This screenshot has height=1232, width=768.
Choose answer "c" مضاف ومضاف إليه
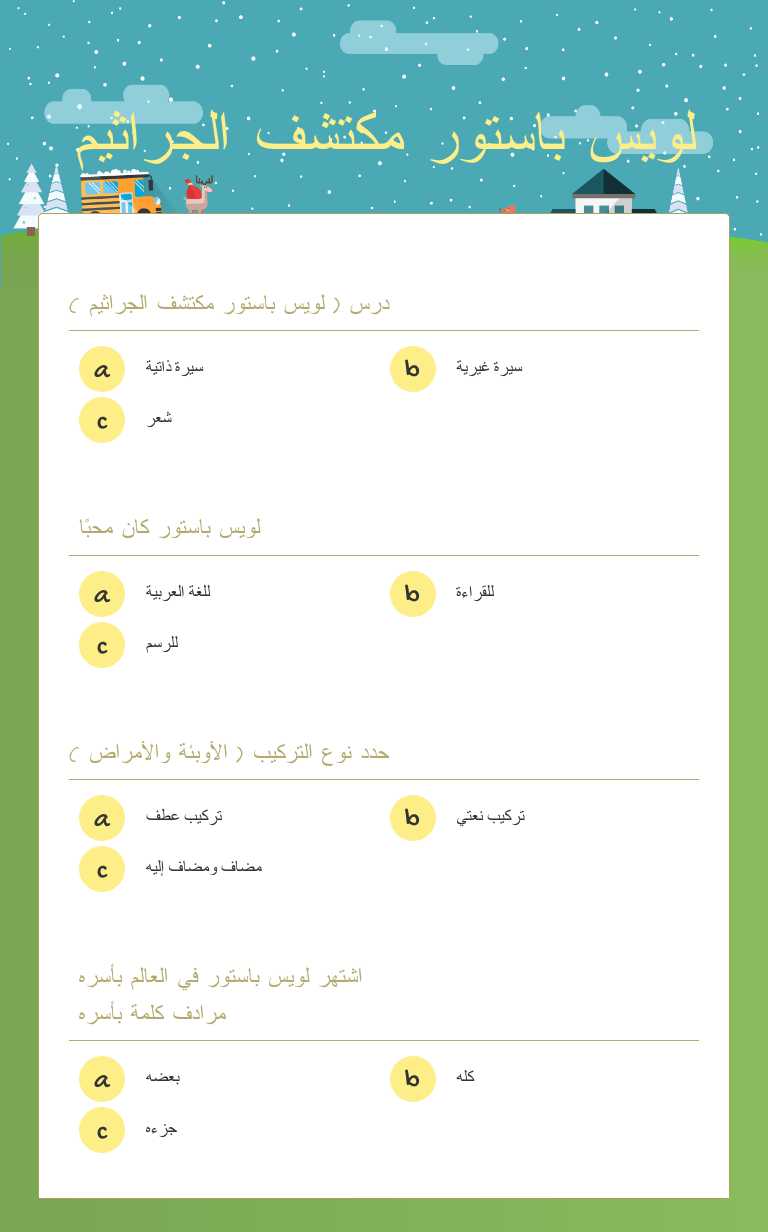point(101,868)
